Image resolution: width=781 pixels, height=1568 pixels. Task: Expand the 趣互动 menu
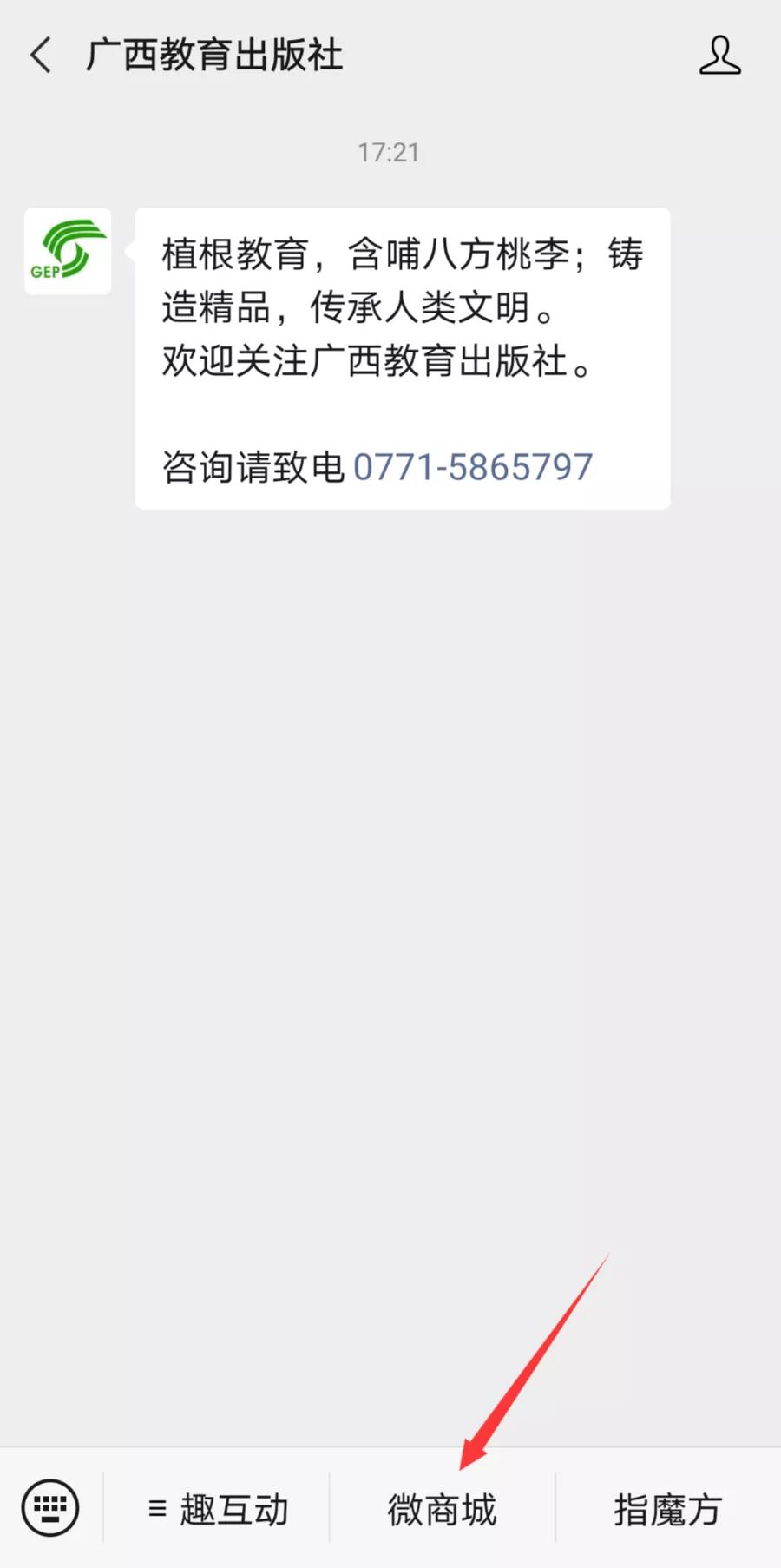point(217,1509)
